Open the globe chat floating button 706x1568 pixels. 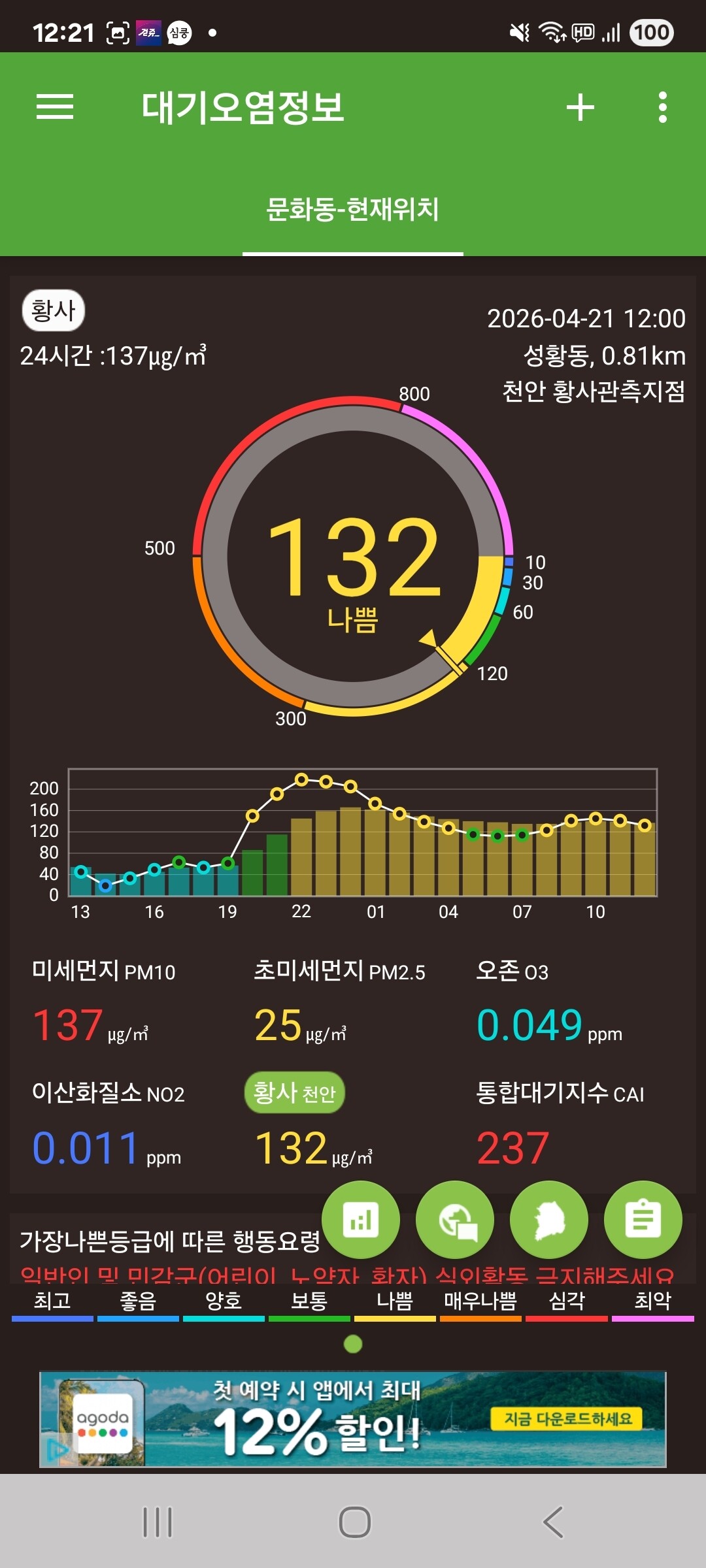(x=455, y=1220)
